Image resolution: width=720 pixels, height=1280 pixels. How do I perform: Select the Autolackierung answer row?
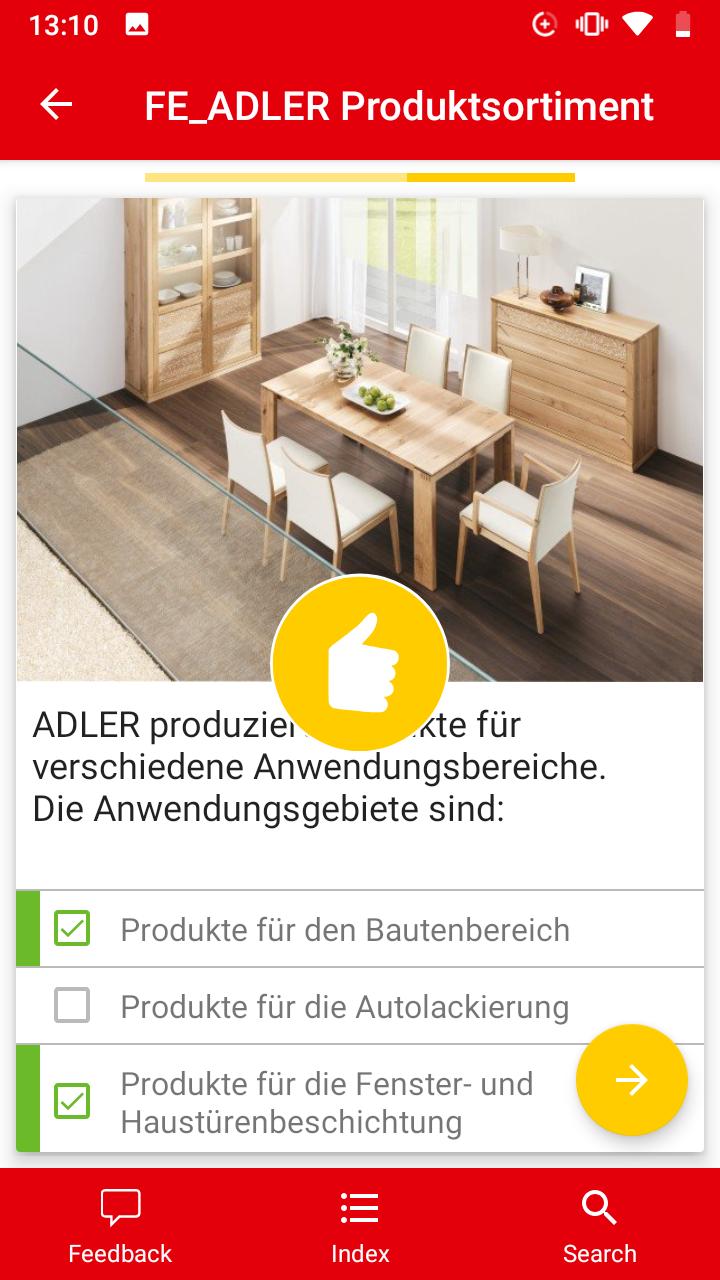(345, 1006)
